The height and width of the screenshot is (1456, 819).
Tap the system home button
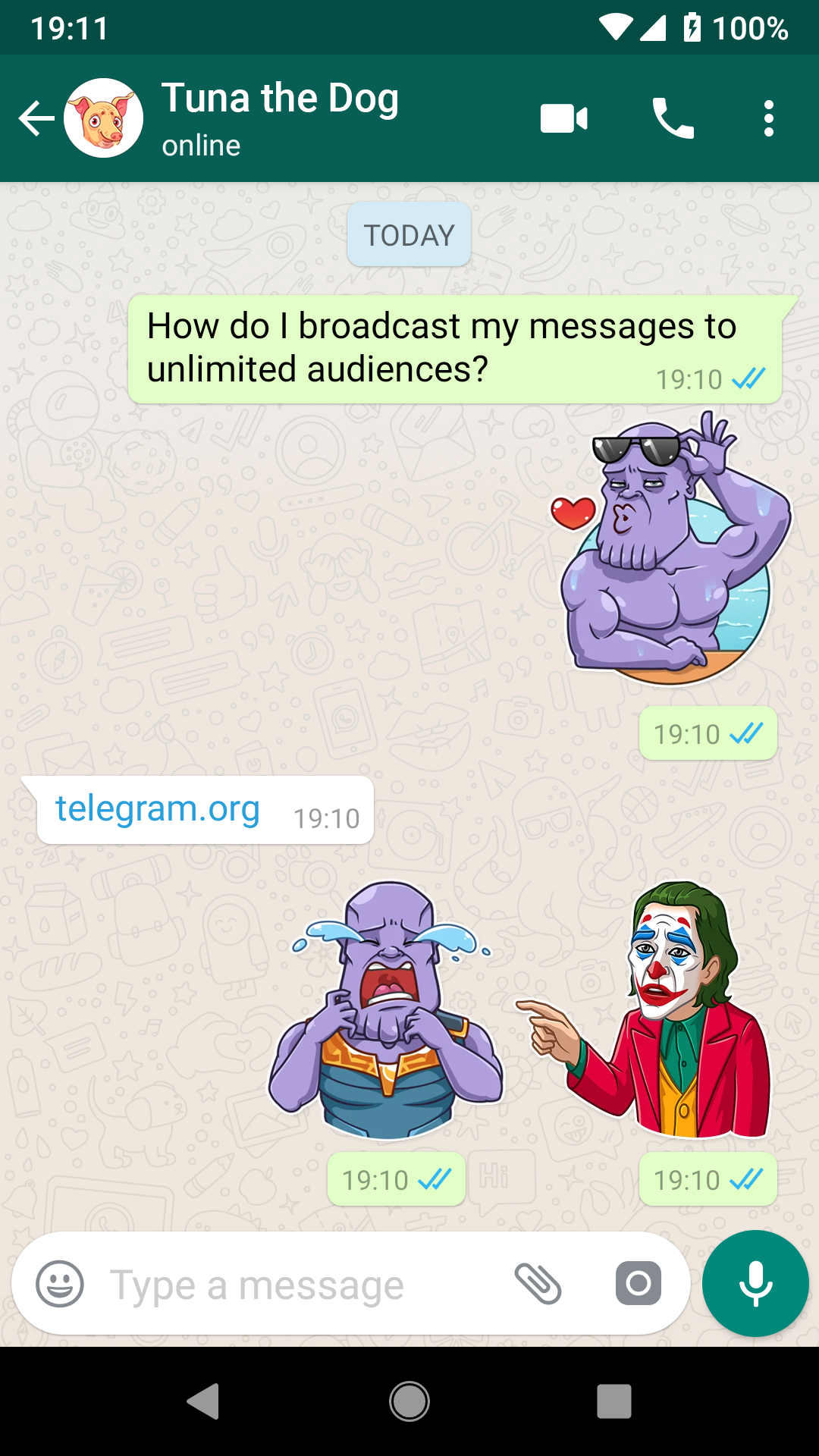409,1401
